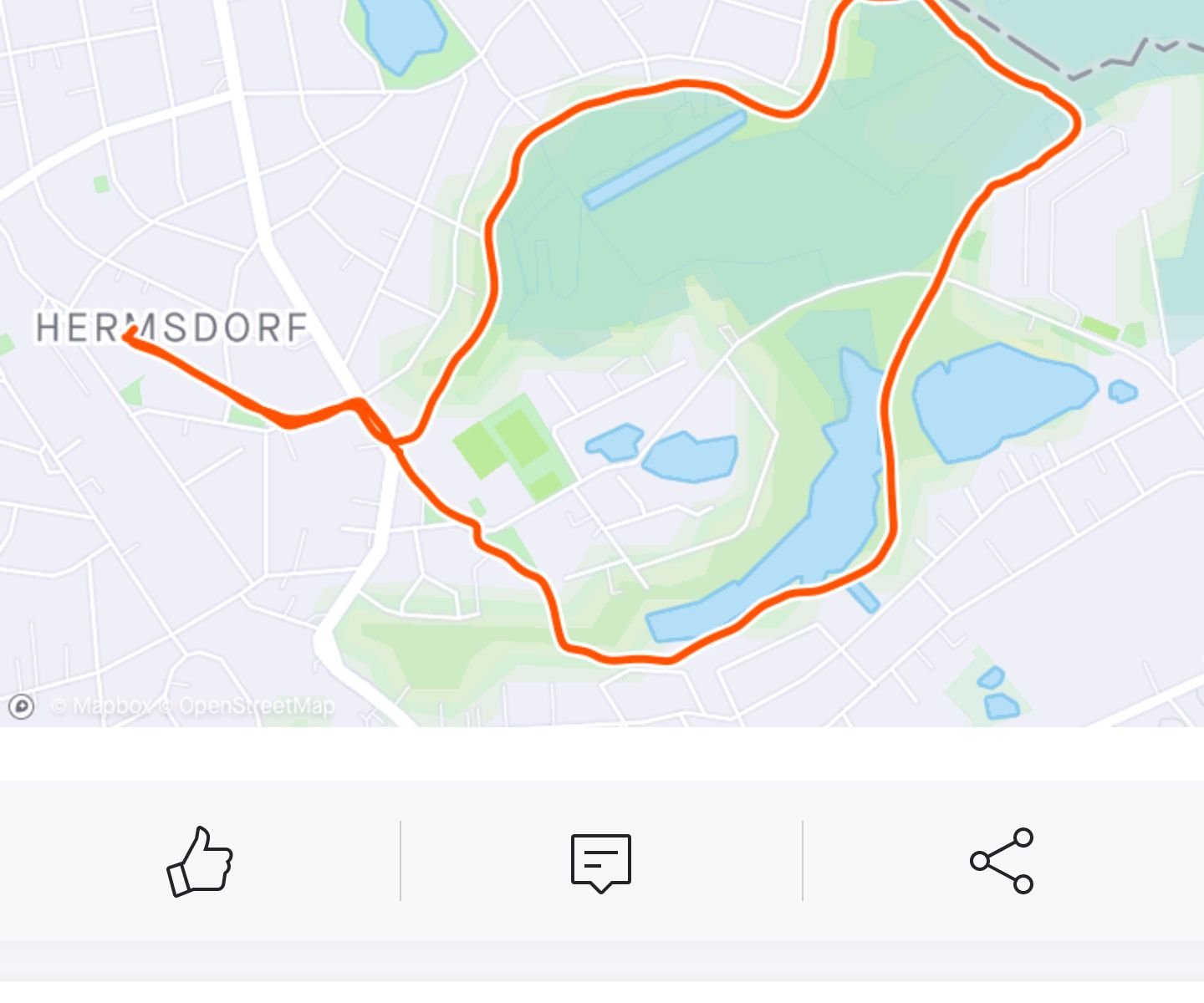1204x1003 pixels.
Task: Open comments on this activity
Action: [600, 862]
